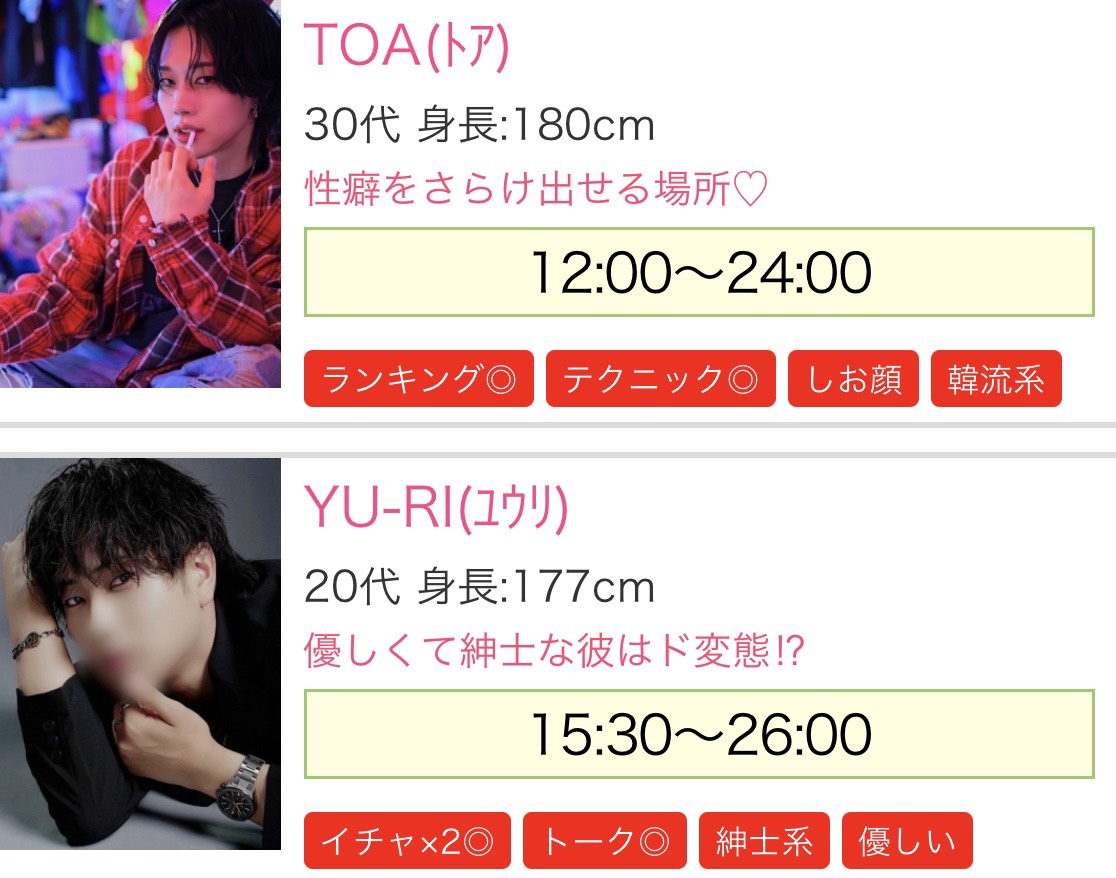Open TOA's profile photo

[x=140, y=193]
